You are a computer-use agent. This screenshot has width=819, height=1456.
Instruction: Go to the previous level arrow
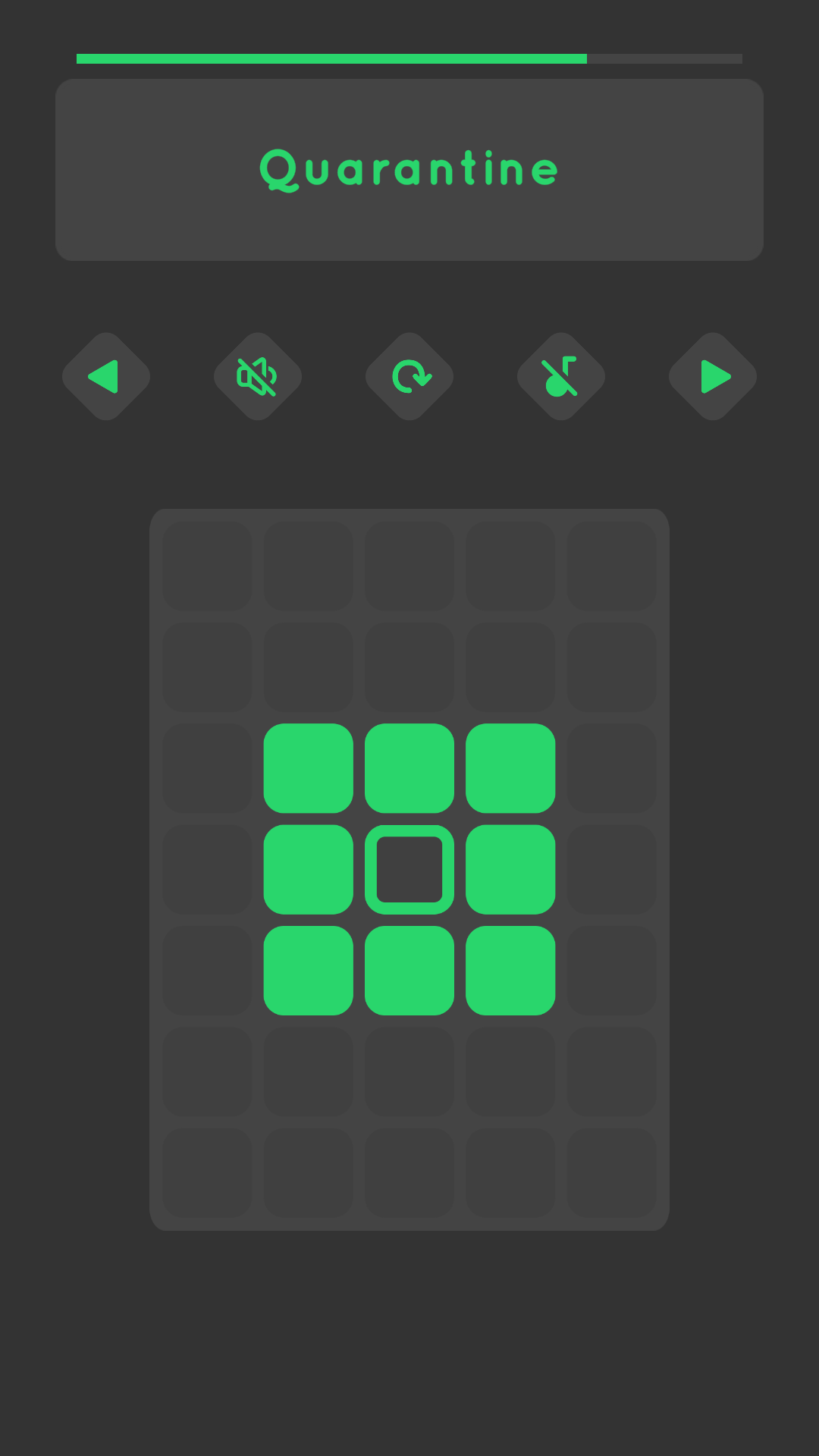tap(106, 376)
